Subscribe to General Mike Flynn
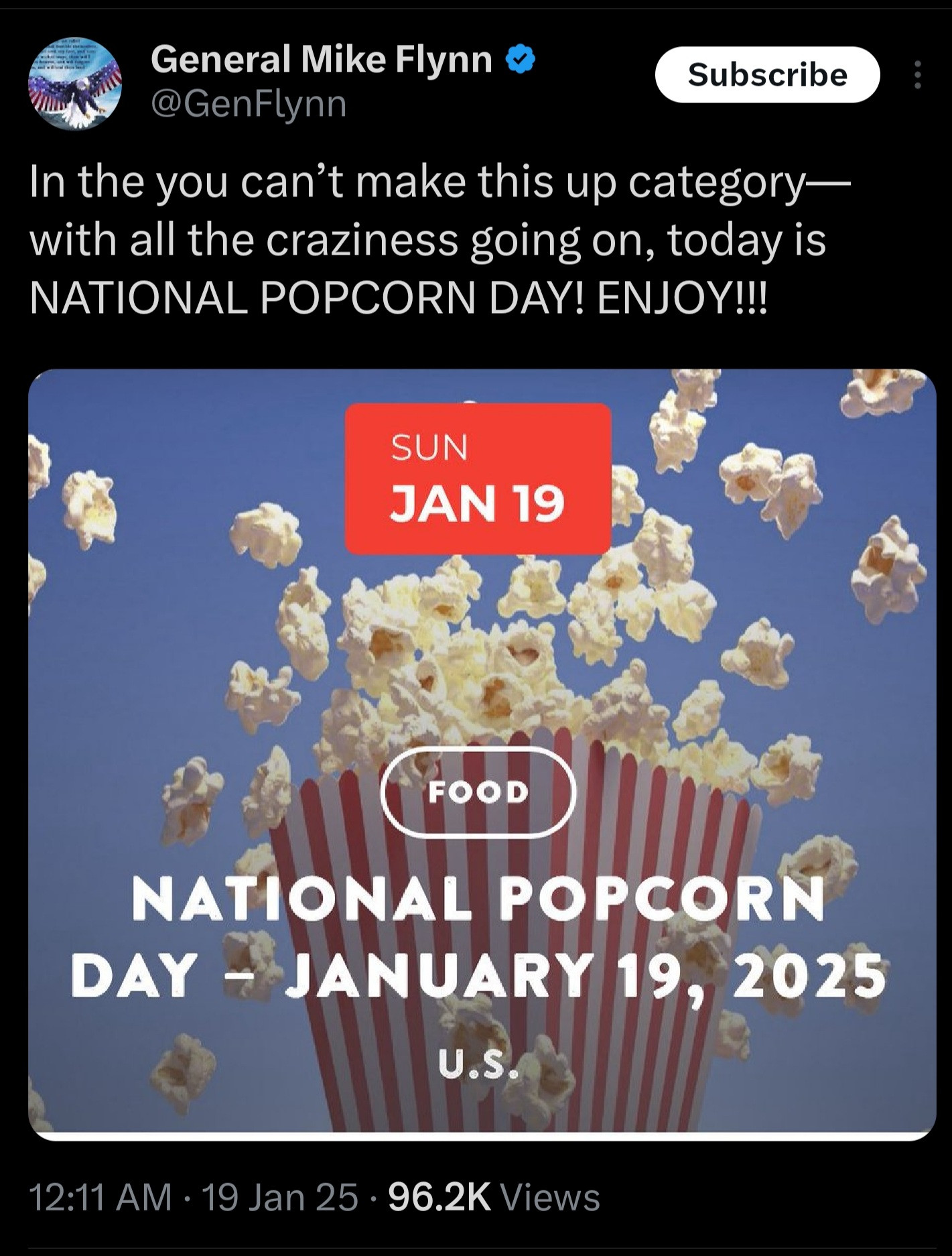 coord(766,74)
